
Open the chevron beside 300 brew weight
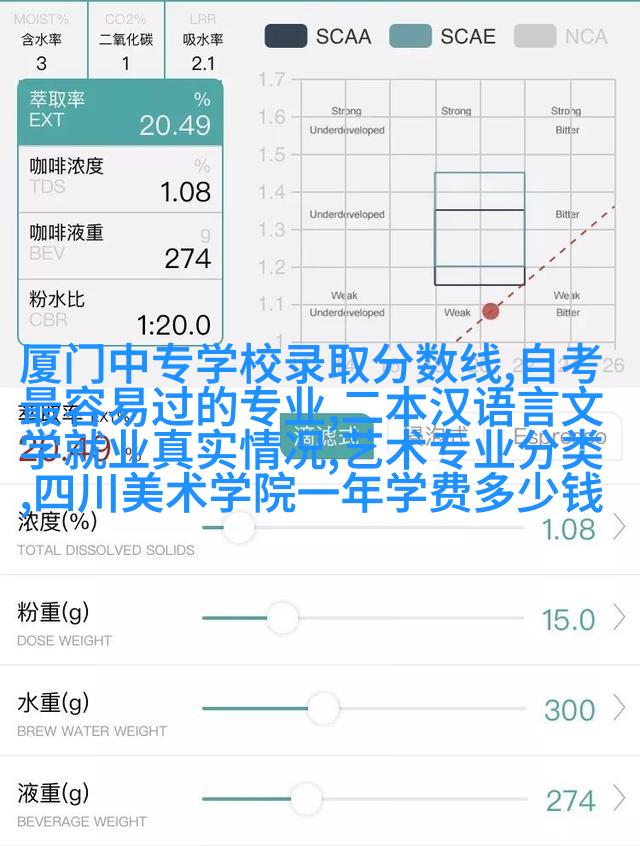tap(620, 708)
